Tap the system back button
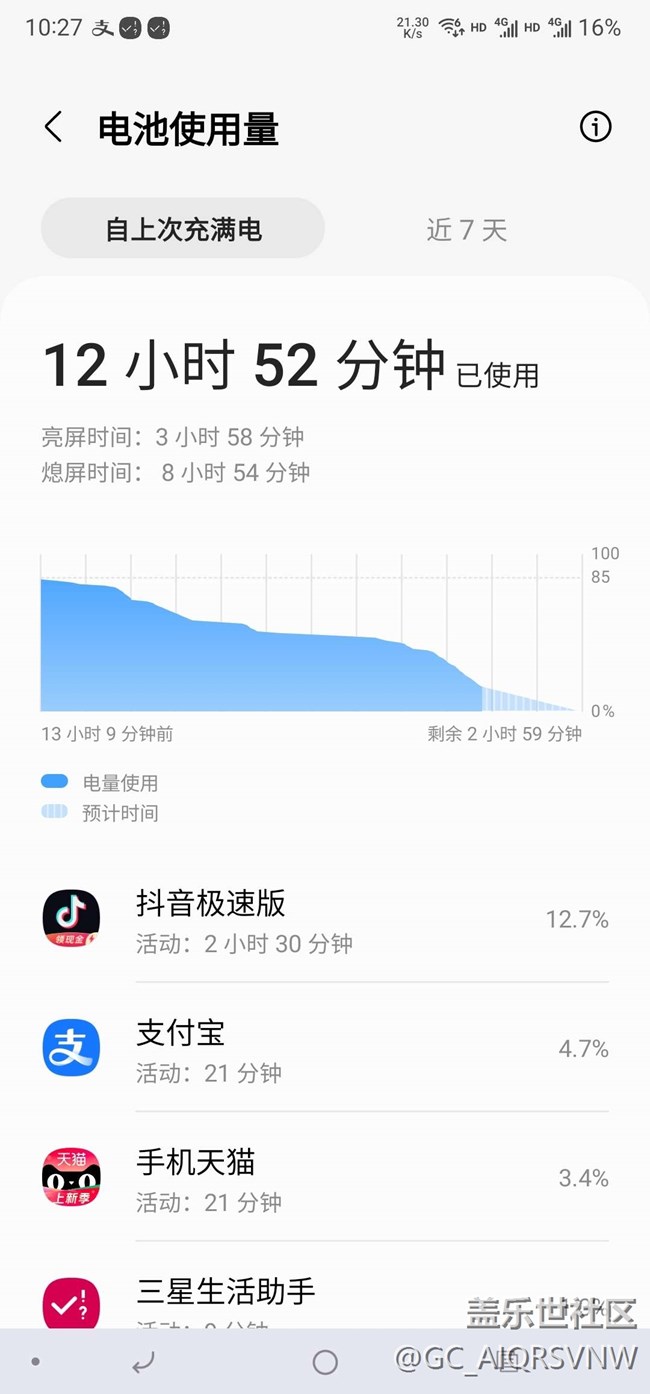The height and width of the screenshot is (1394, 650). (x=144, y=1362)
